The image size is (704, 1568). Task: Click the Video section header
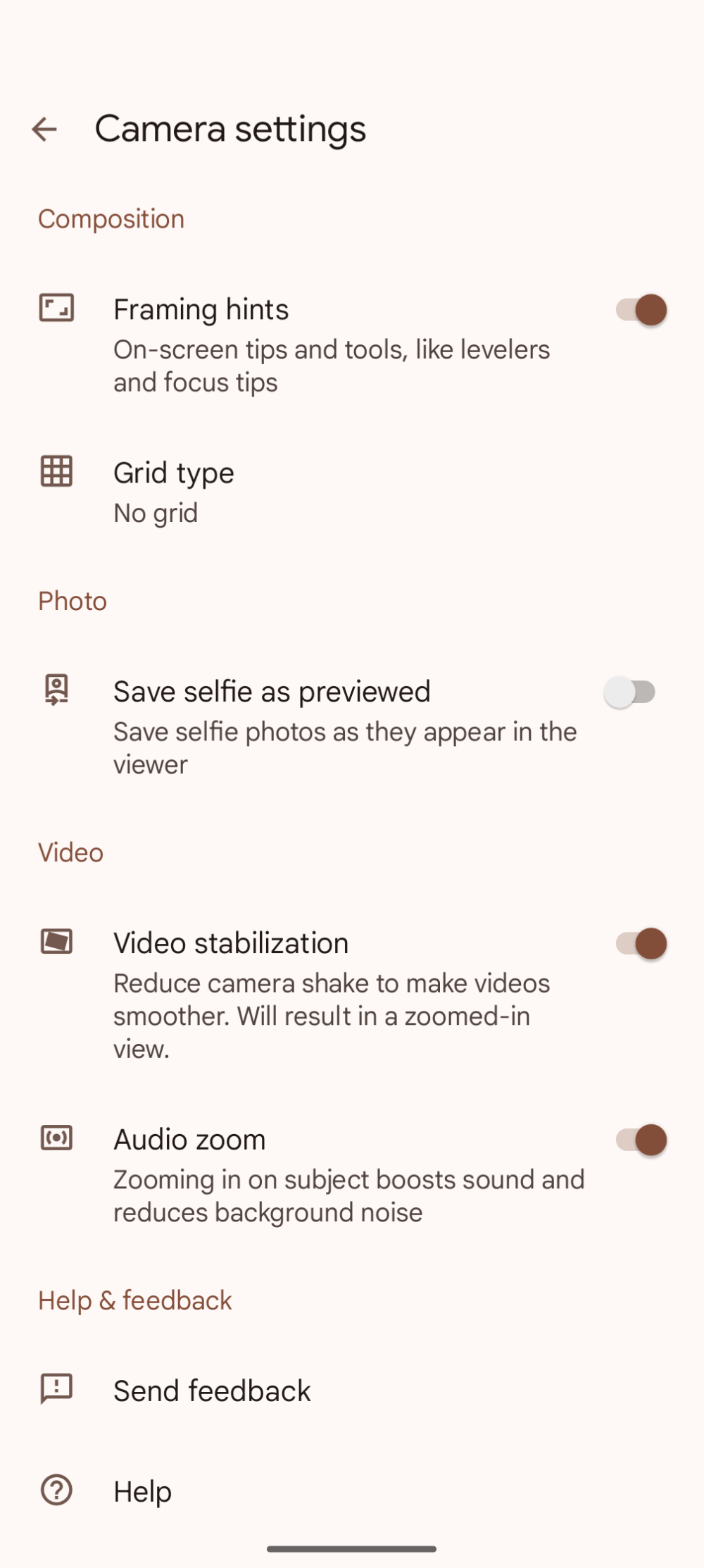[x=70, y=852]
